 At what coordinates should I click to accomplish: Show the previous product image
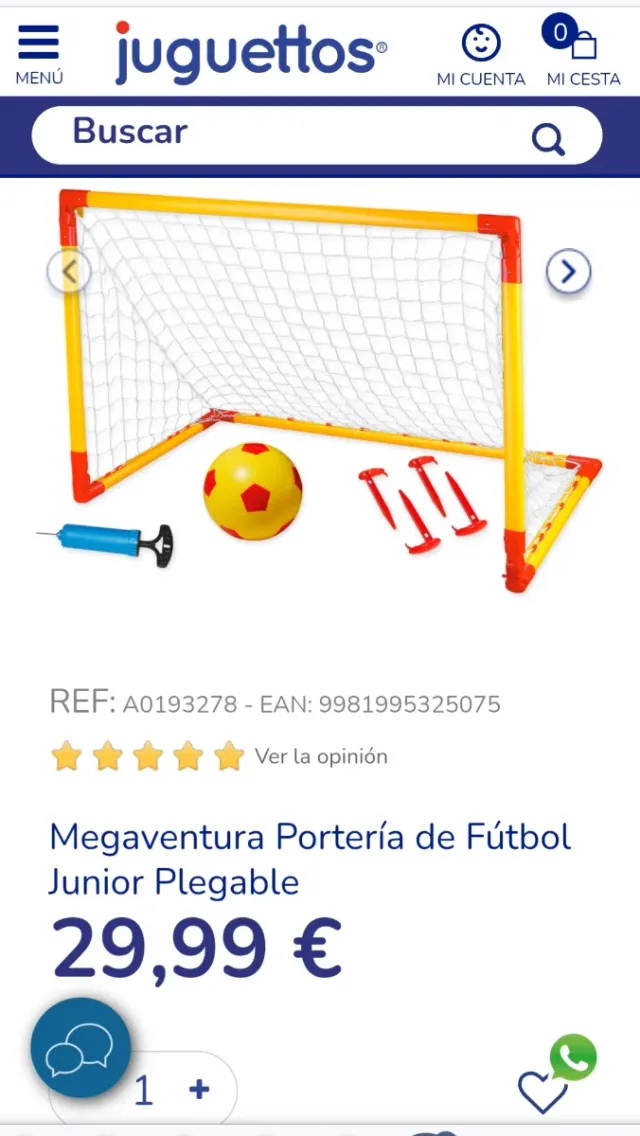(x=70, y=271)
